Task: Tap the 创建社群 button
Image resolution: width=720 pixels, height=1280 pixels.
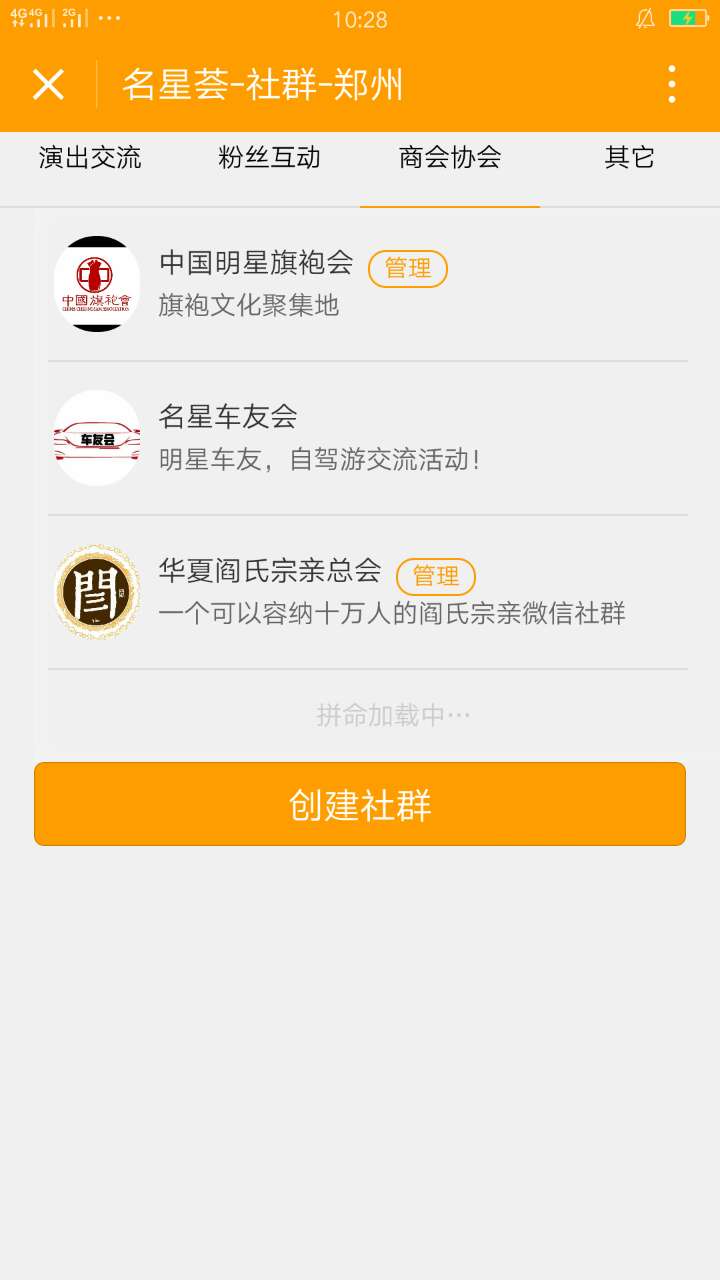Action: 360,804
